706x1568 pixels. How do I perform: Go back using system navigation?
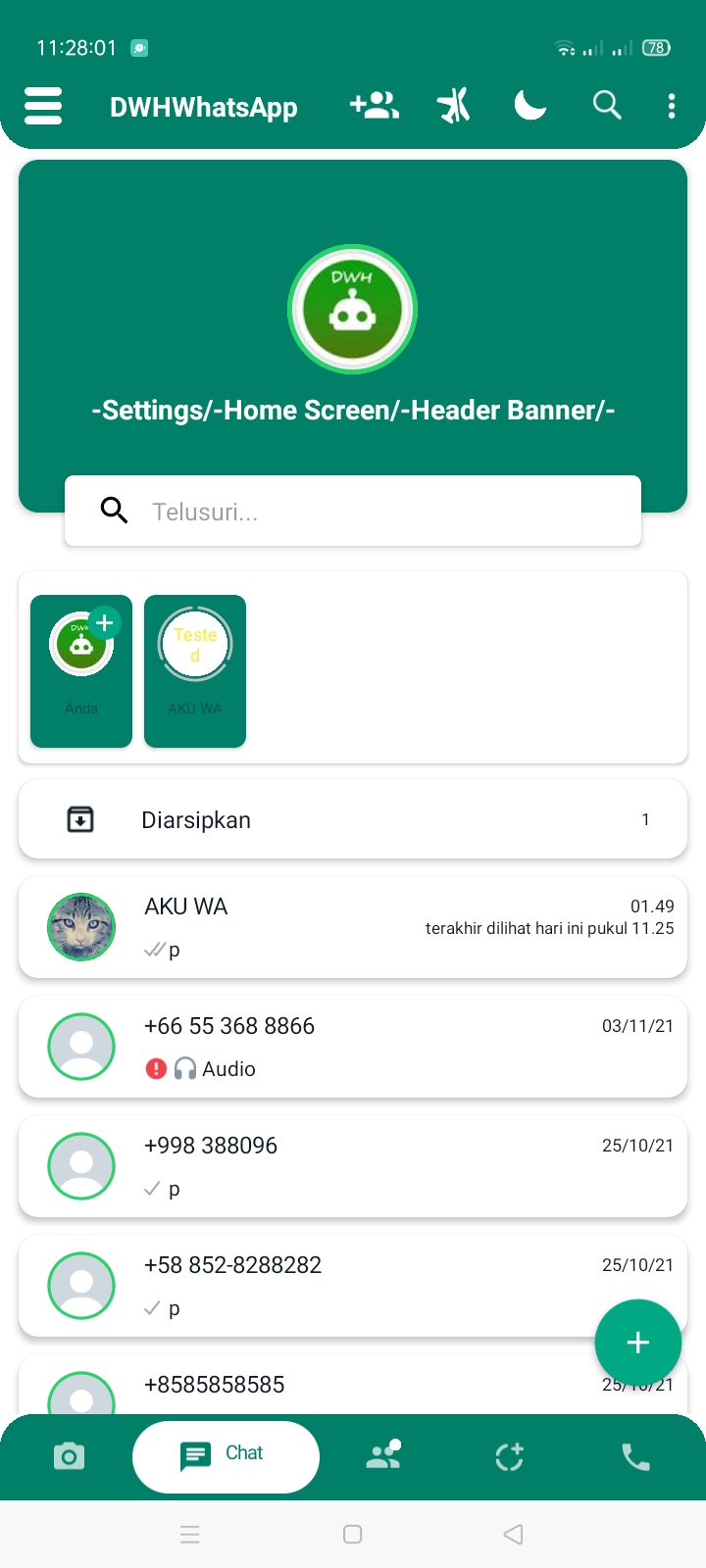pos(513,1534)
